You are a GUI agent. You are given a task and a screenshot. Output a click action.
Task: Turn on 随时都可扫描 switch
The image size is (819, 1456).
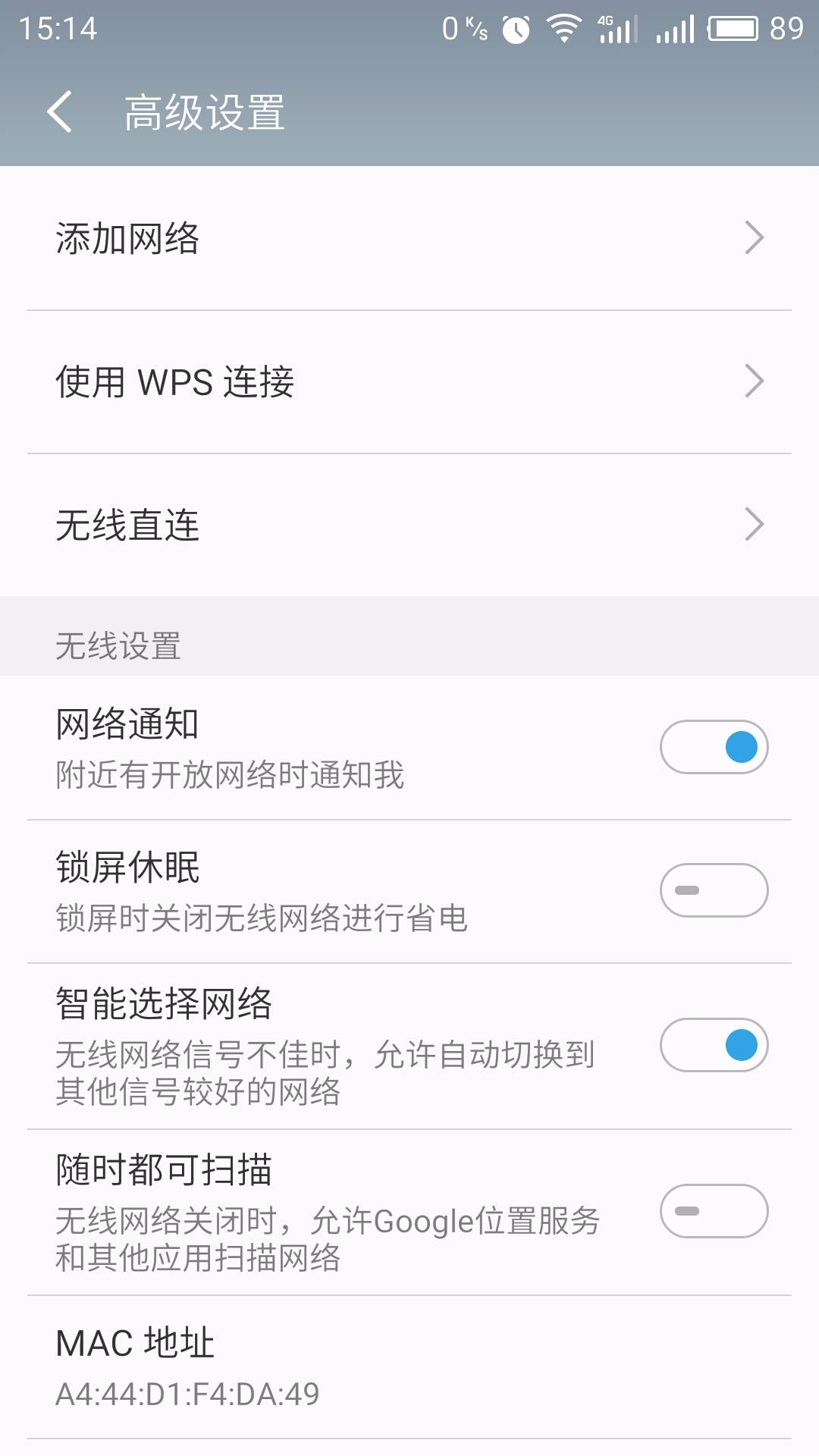click(714, 1211)
